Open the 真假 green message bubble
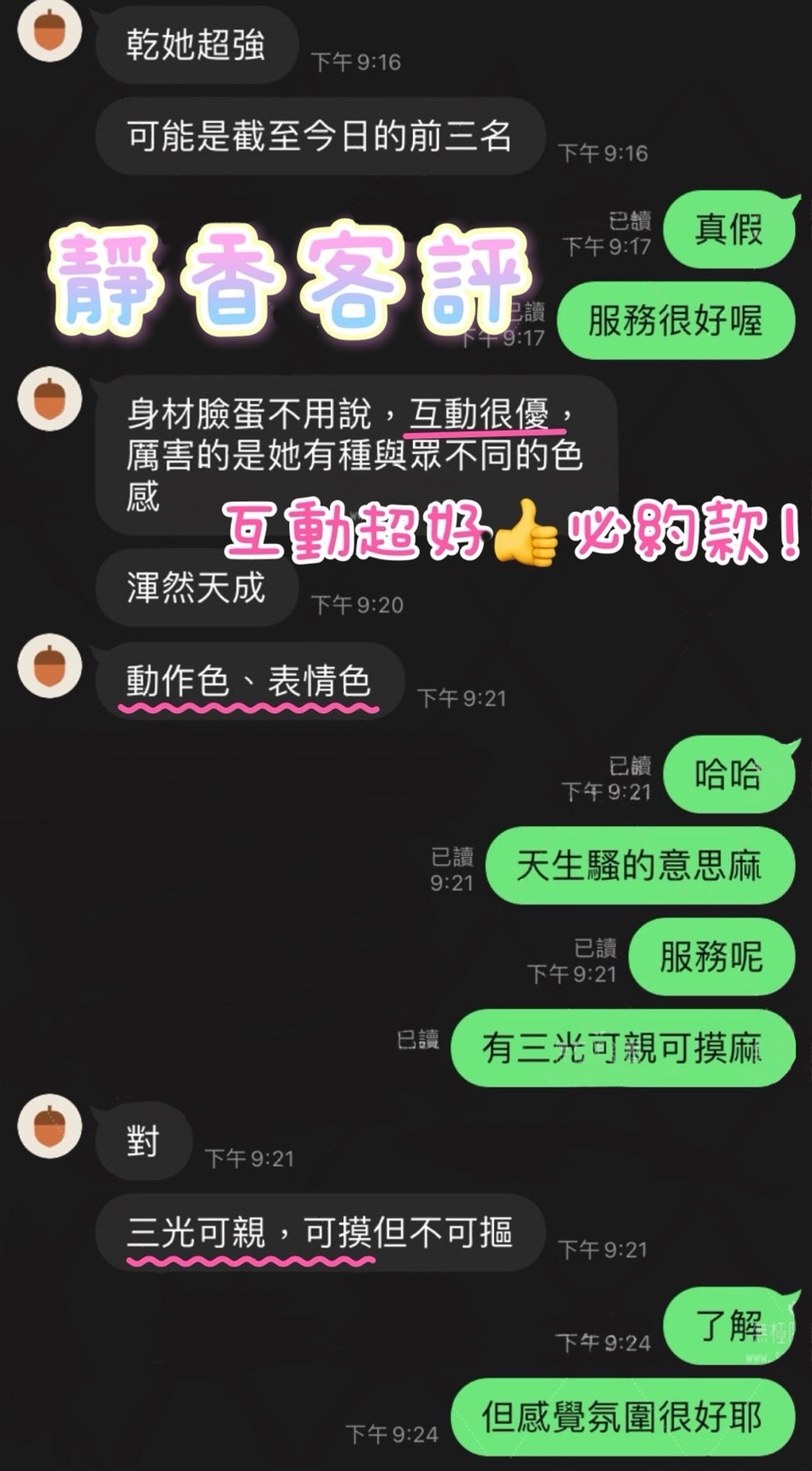The width and height of the screenshot is (812, 1471). pos(728,231)
